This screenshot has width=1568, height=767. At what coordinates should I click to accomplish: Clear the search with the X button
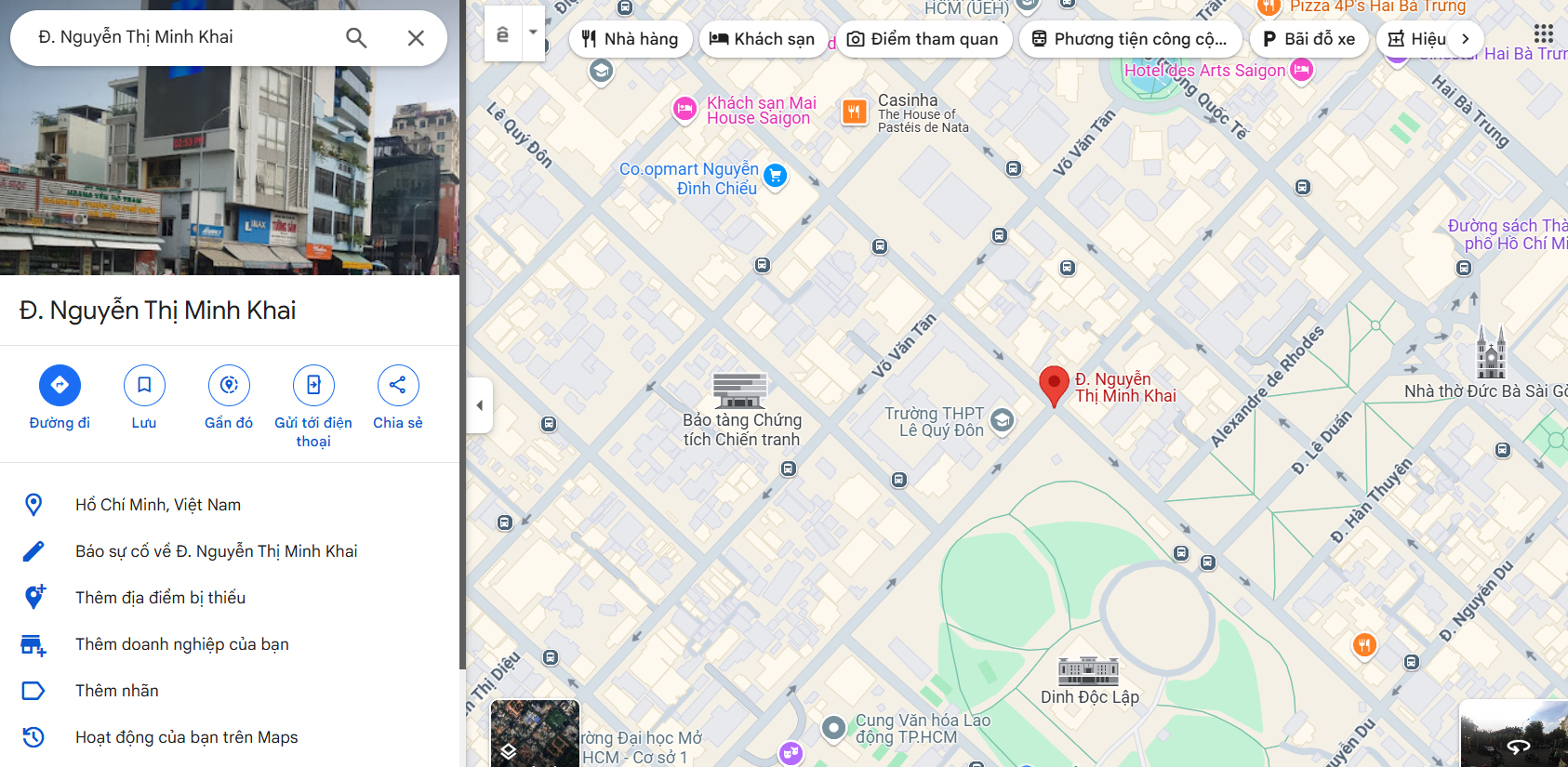[x=416, y=38]
